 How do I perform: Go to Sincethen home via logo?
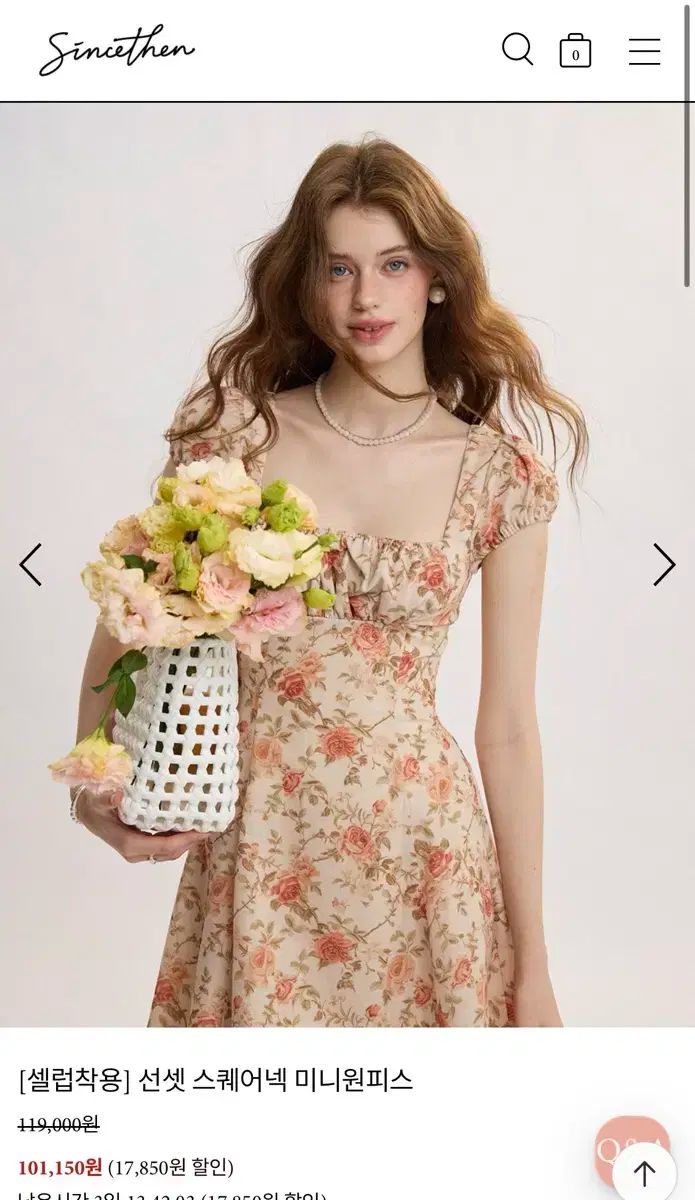point(117,50)
